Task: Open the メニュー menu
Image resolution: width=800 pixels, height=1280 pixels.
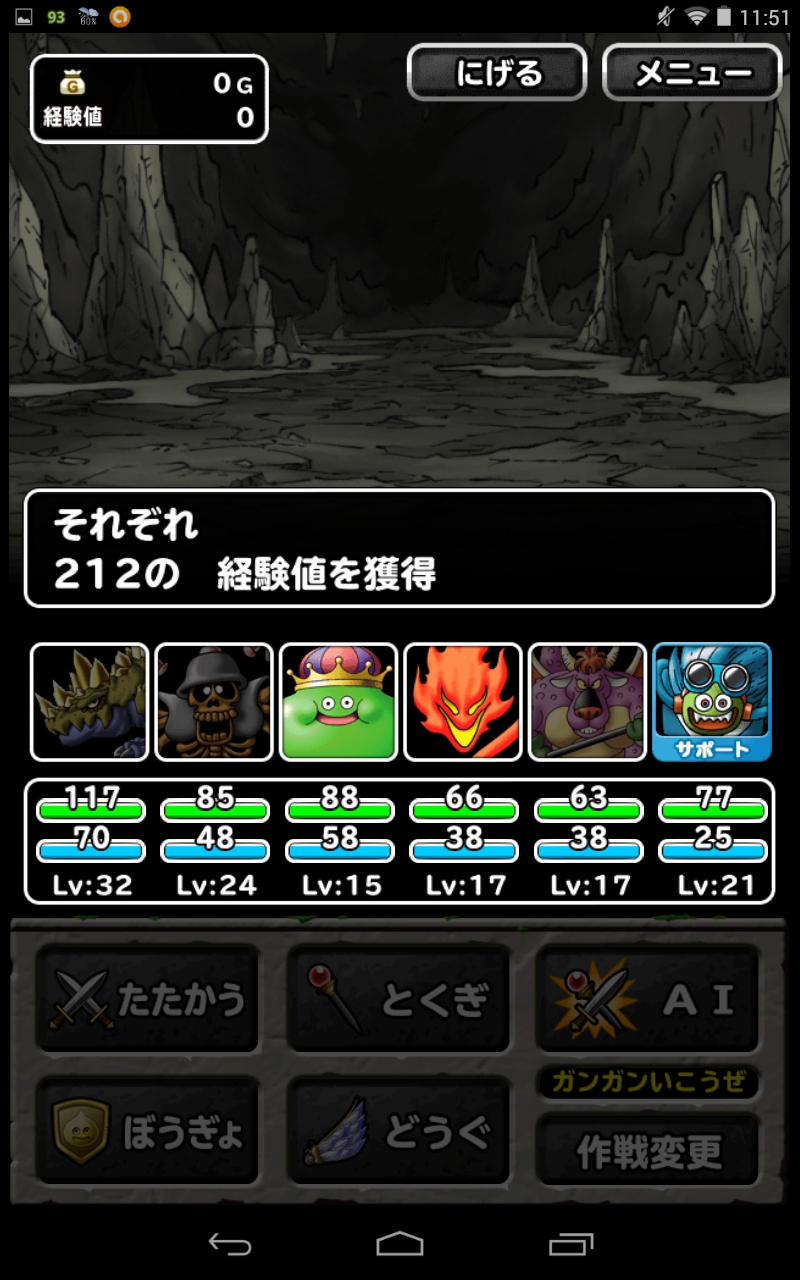Action: click(692, 73)
